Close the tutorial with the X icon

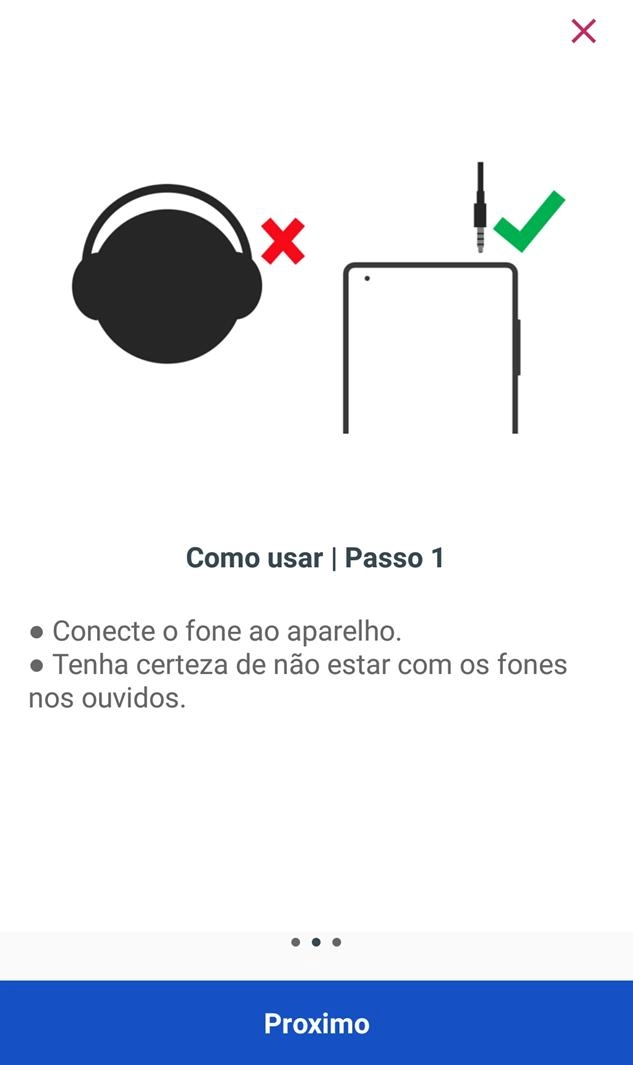[583, 32]
